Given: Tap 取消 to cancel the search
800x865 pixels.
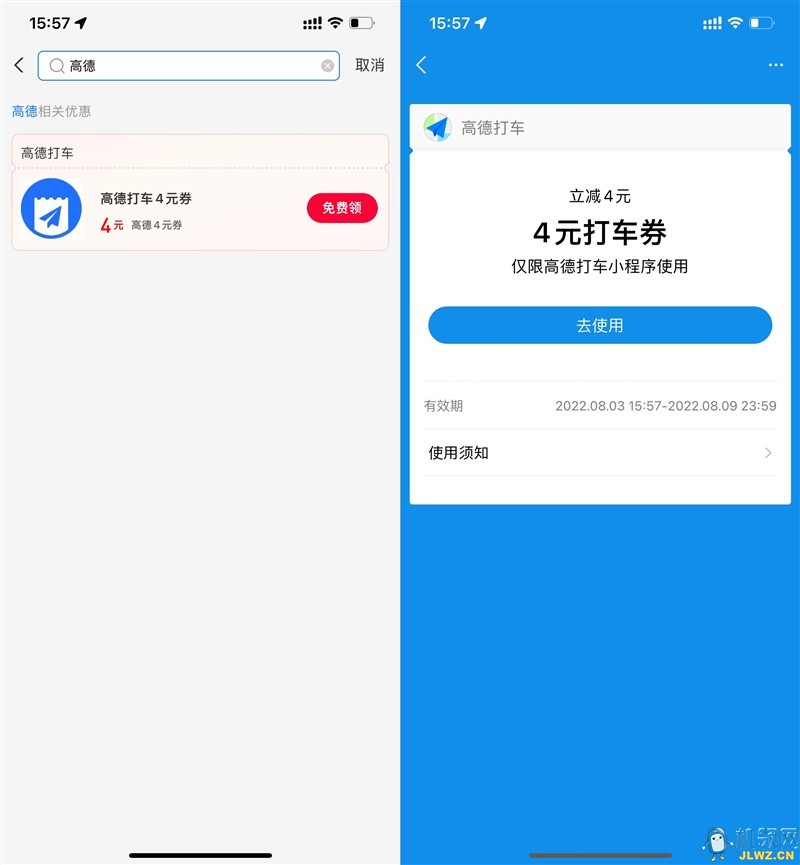Looking at the screenshot, I should [369, 65].
